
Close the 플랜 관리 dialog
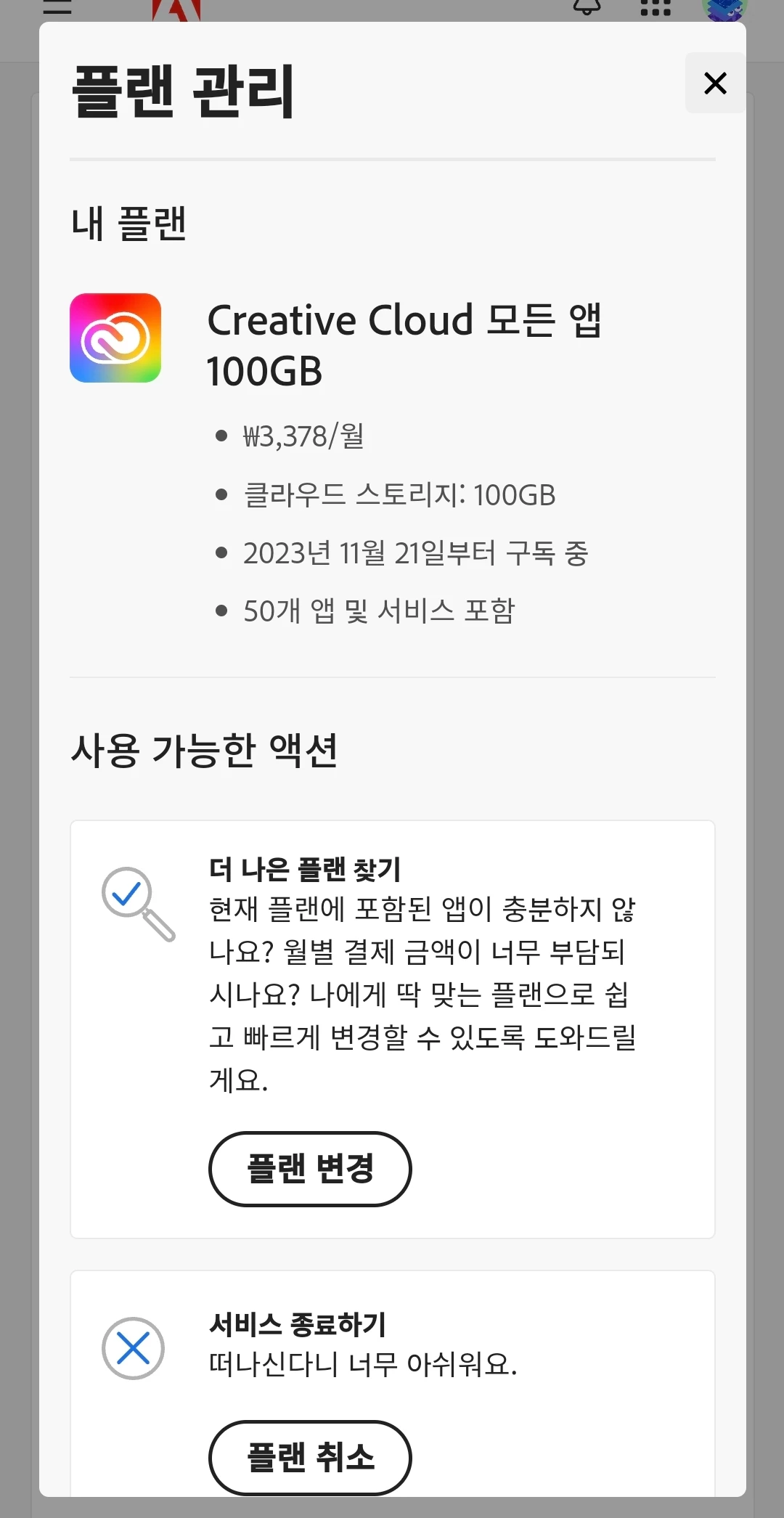click(x=715, y=83)
